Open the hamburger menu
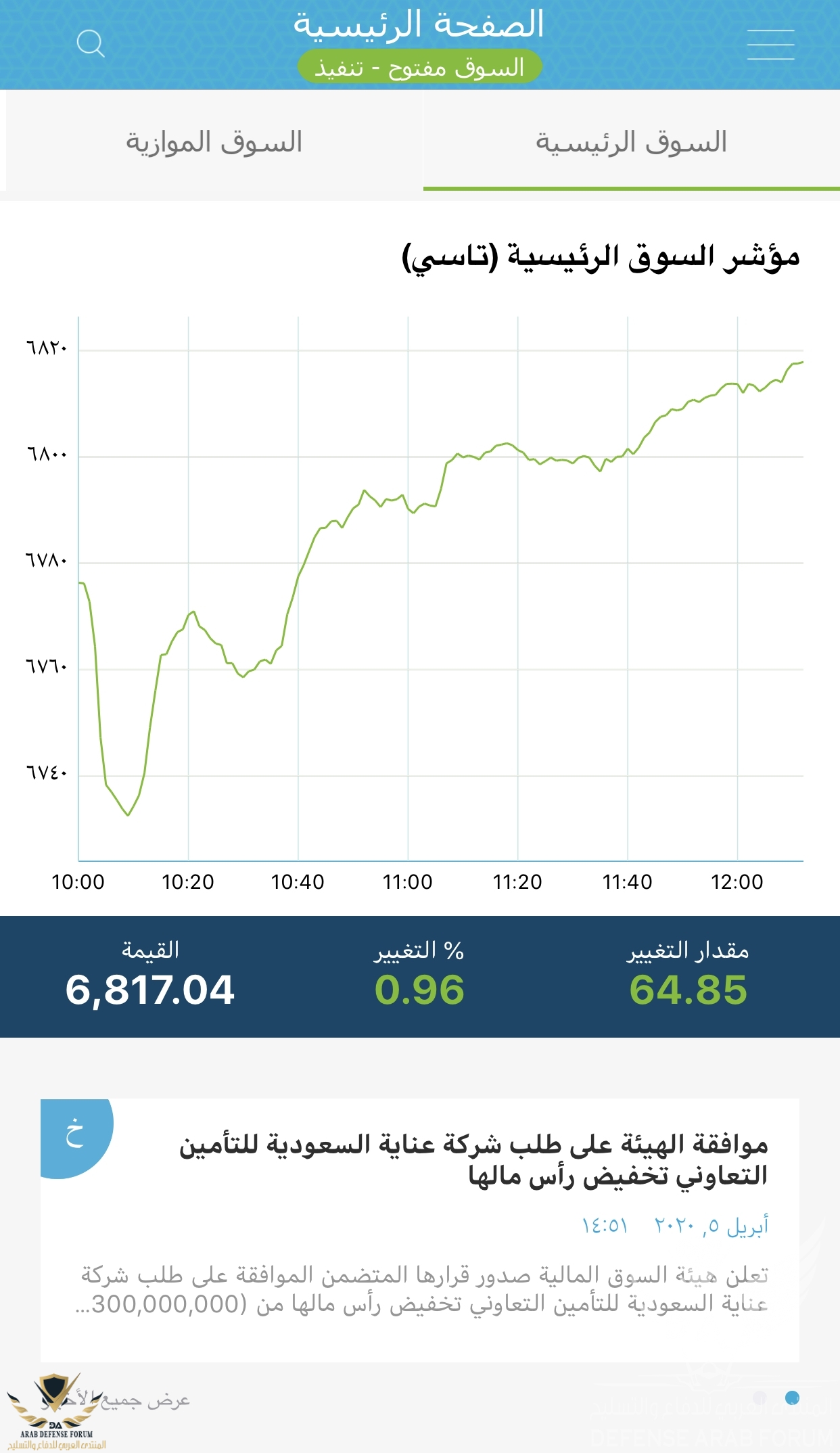The height and width of the screenshot is (1453, 840). coord(770,45)
